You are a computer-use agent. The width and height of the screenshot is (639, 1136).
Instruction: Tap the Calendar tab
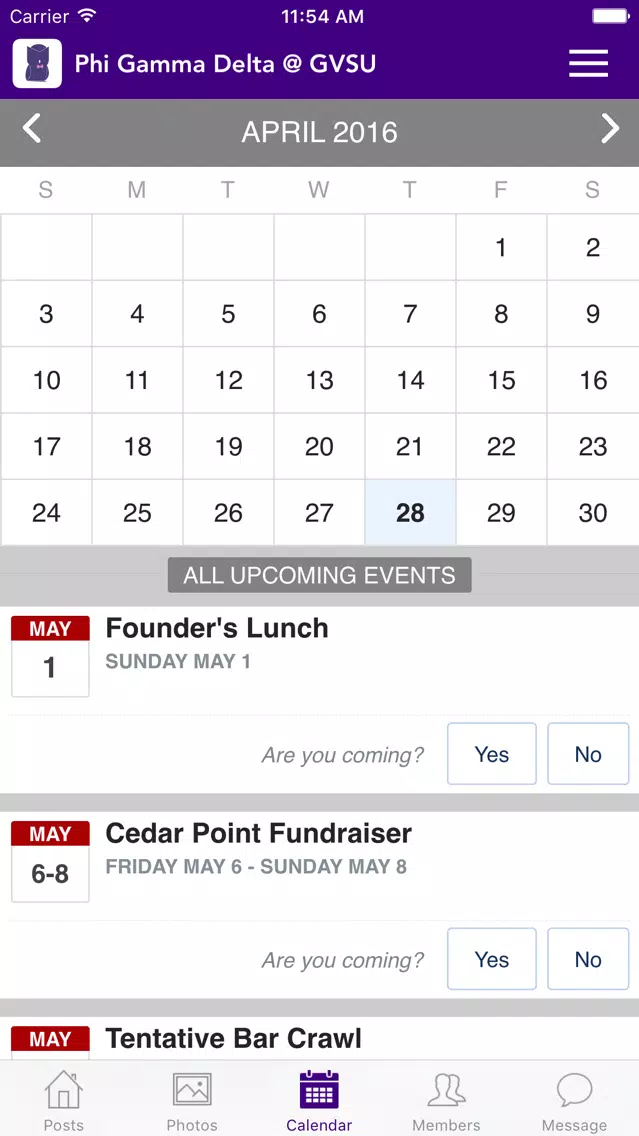[x=320, y=1100]
